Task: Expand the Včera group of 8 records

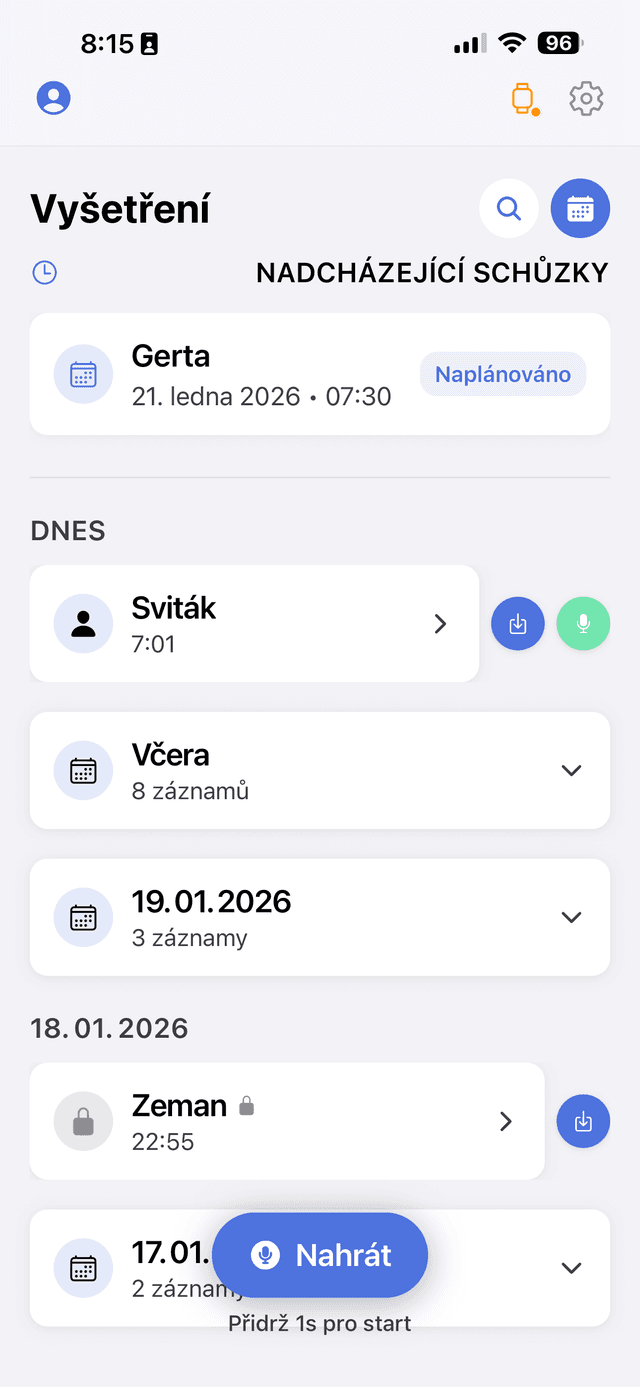Action: pyautogui.click(x=320, y=770)
